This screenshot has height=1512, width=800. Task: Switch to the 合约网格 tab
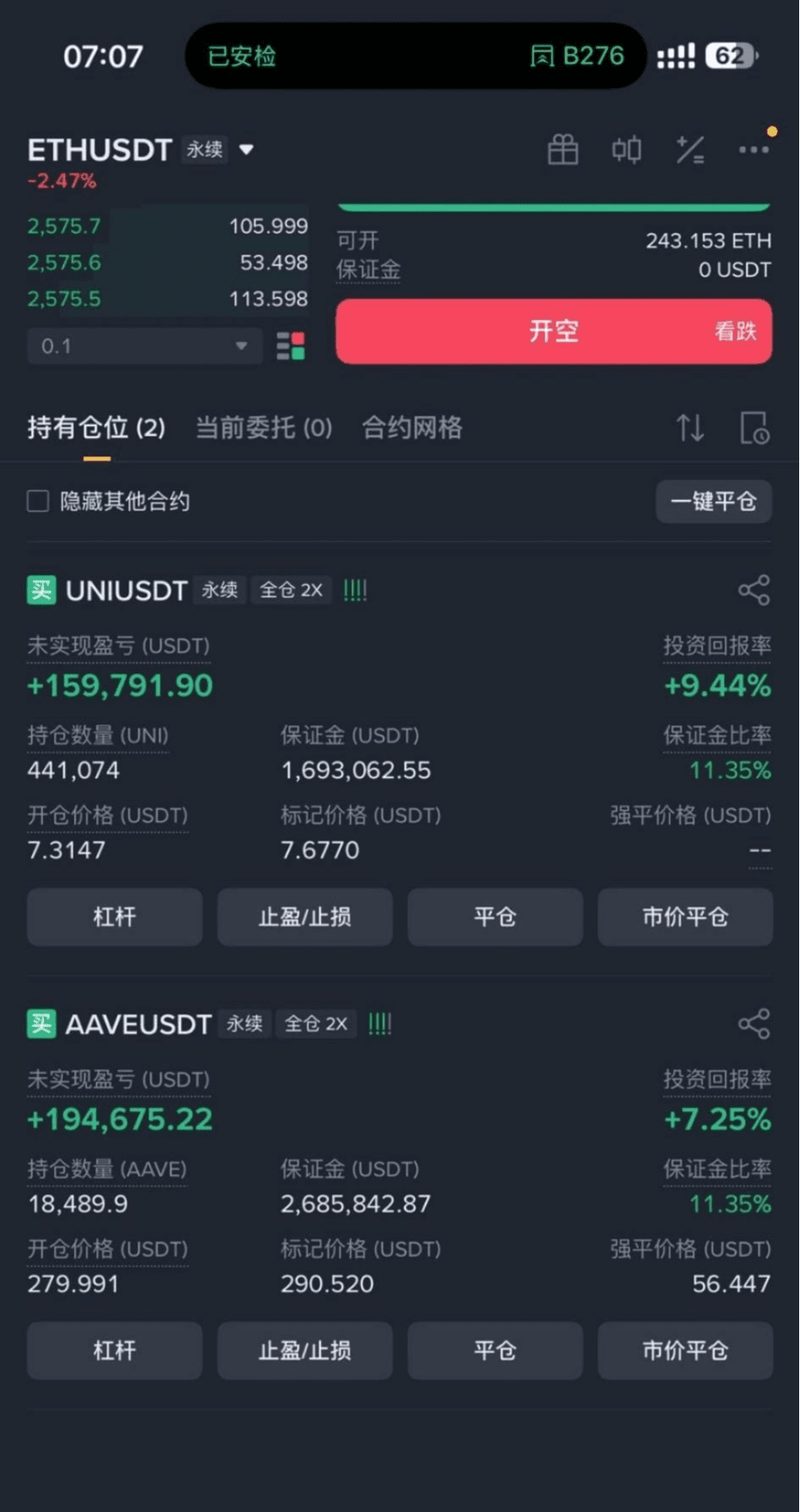click(412, 427)
